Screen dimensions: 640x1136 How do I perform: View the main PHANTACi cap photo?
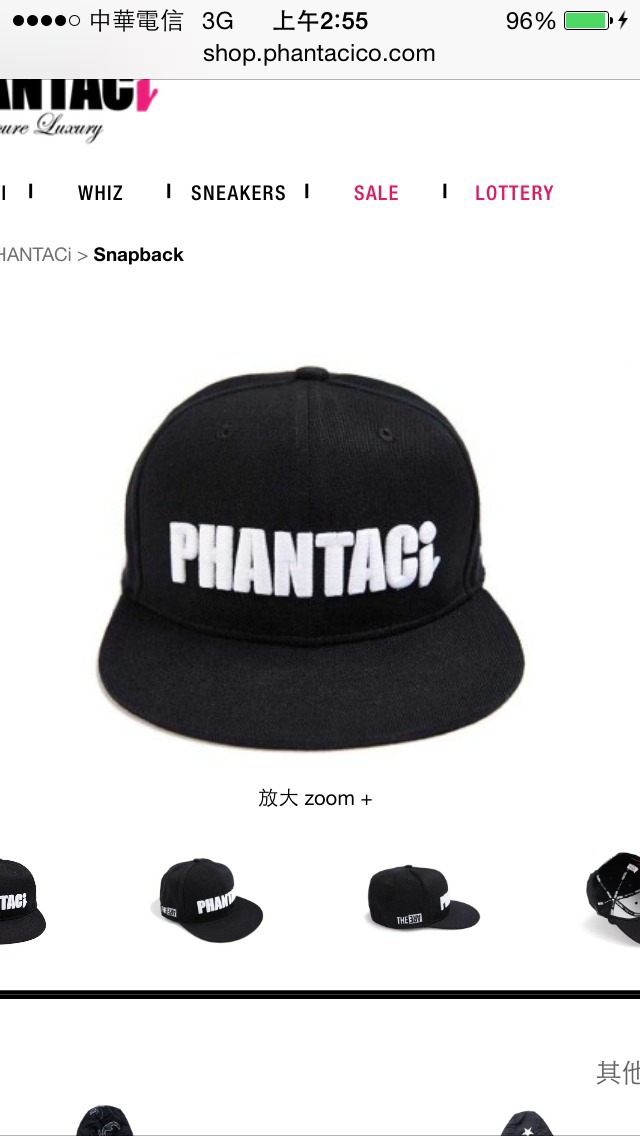[x=311, y=558]
